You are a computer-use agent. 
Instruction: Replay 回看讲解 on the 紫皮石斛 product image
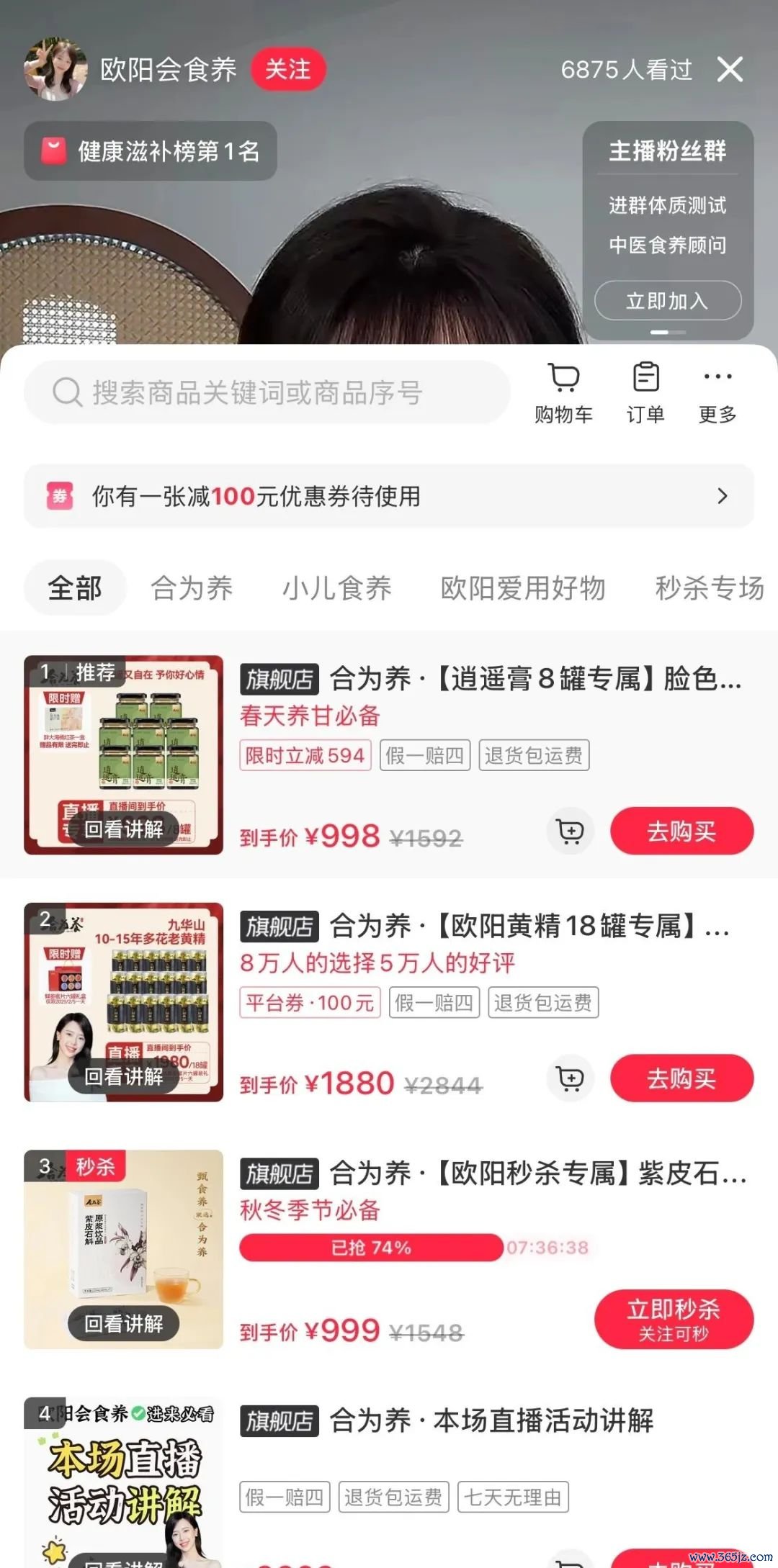coord(123,1323)
